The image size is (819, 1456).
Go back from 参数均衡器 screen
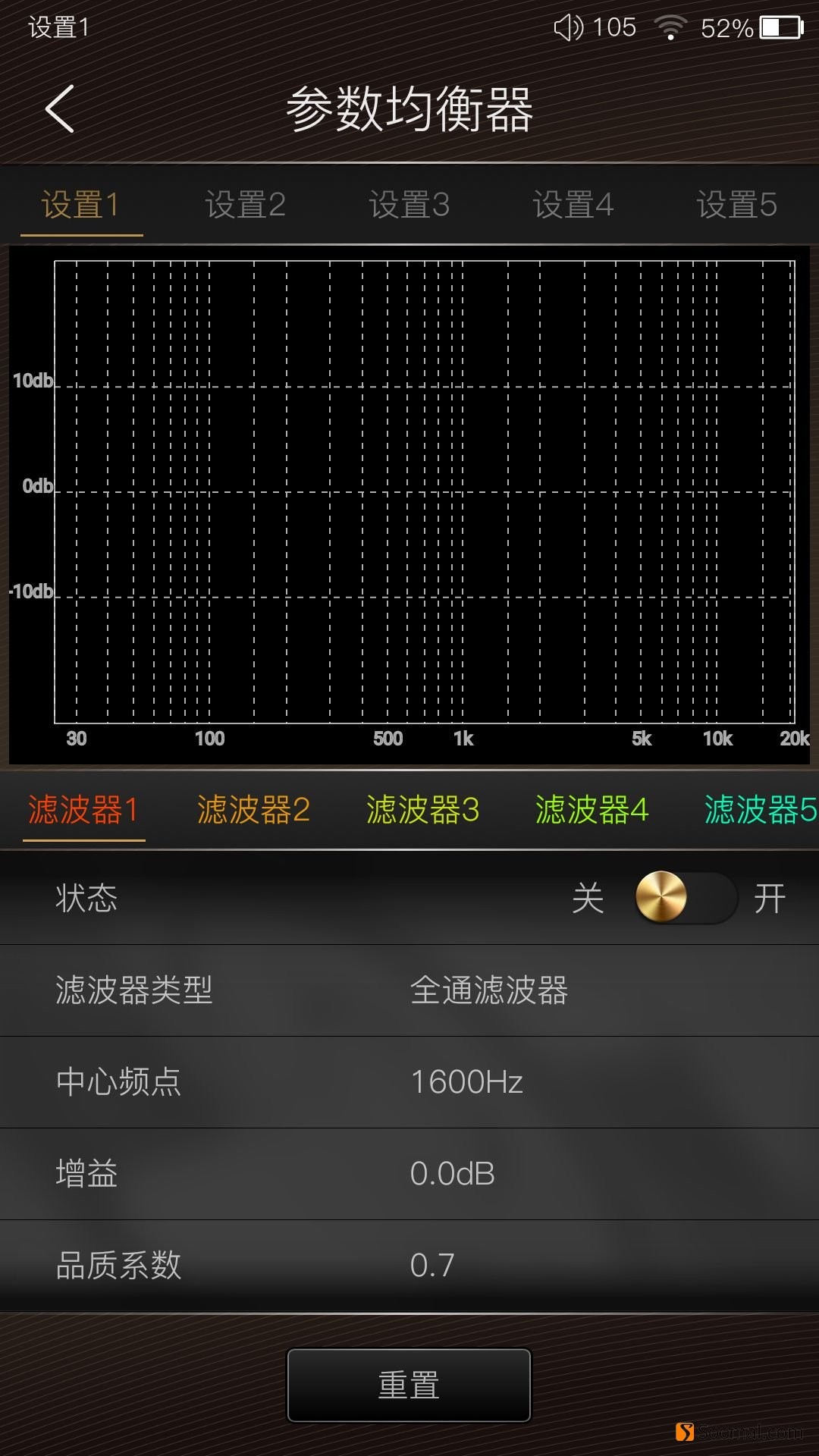[x=61, y=109]
